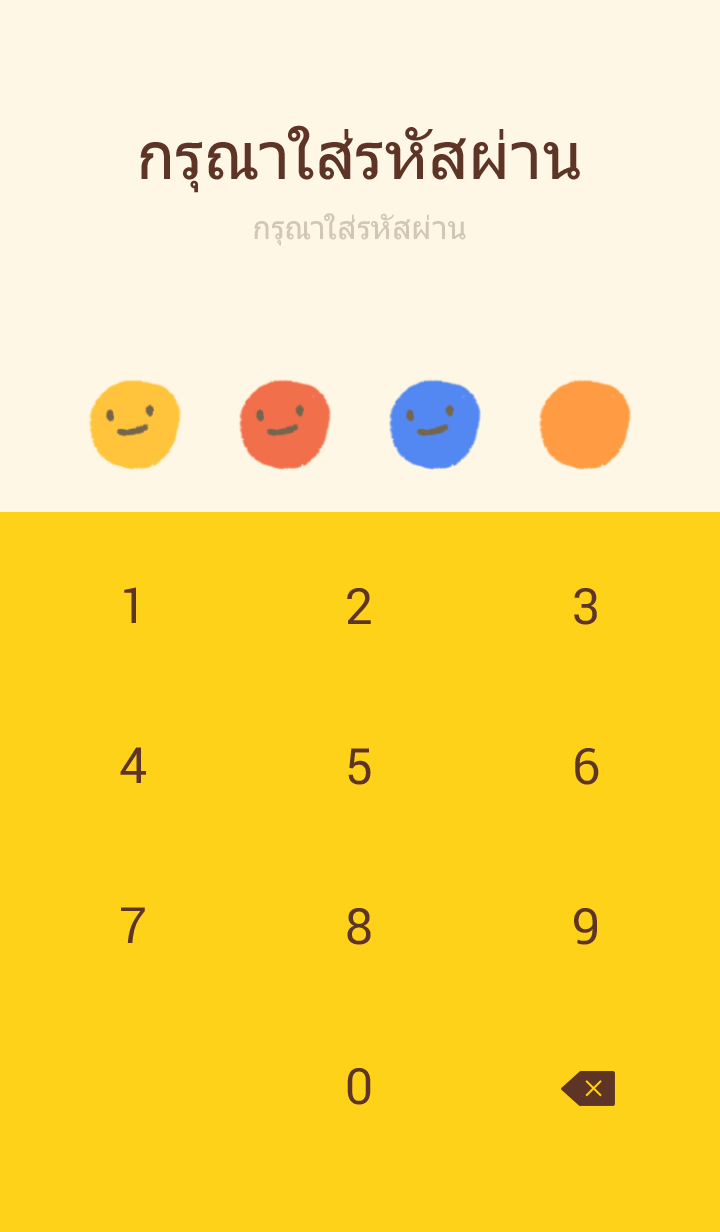The height and width of the screenshot is (1232, 720).
Task: Enter digit 1 on the keypad
Action: pos(132,607)
